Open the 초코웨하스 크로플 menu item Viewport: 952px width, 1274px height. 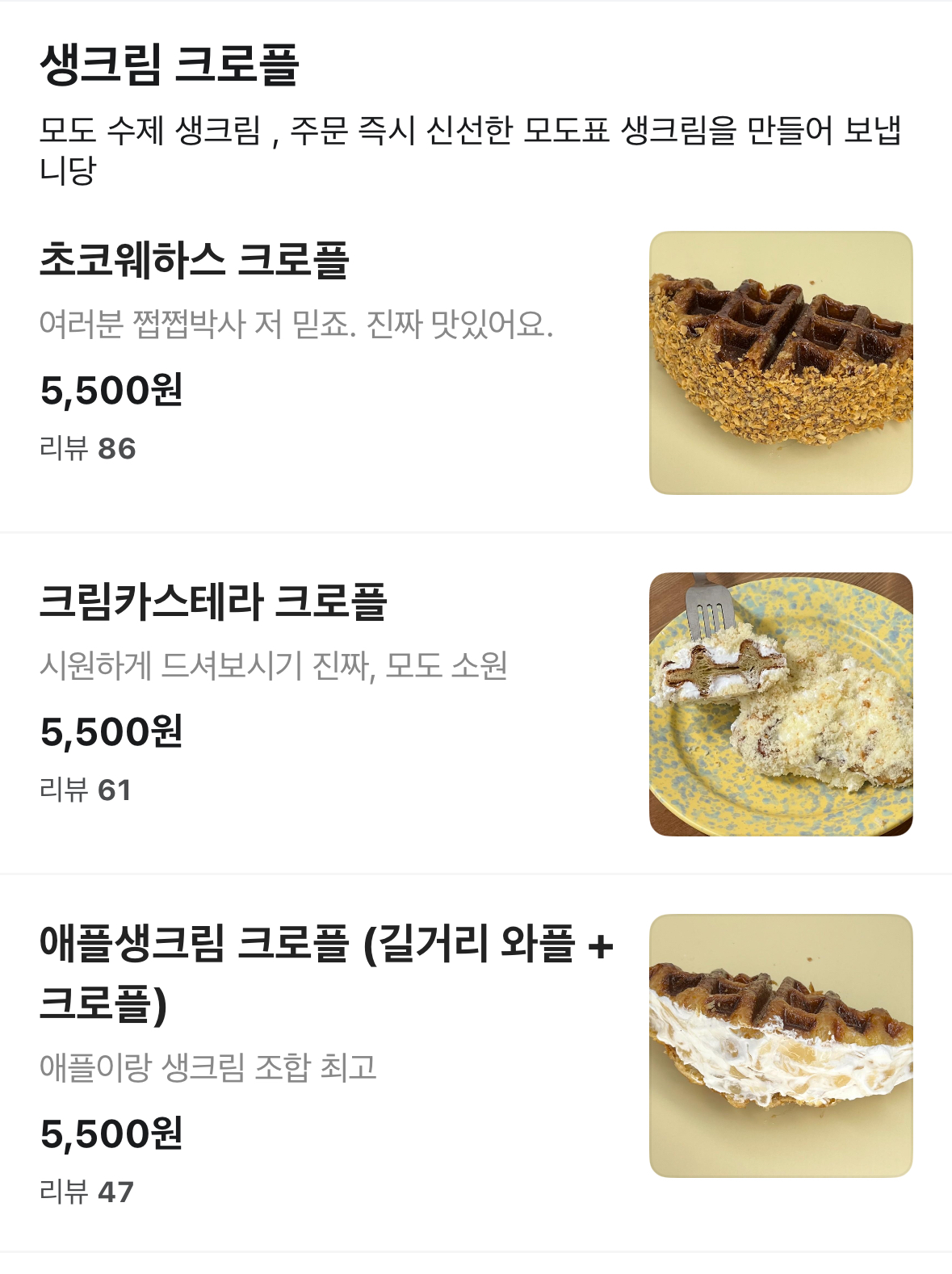[x=194, y=261]
